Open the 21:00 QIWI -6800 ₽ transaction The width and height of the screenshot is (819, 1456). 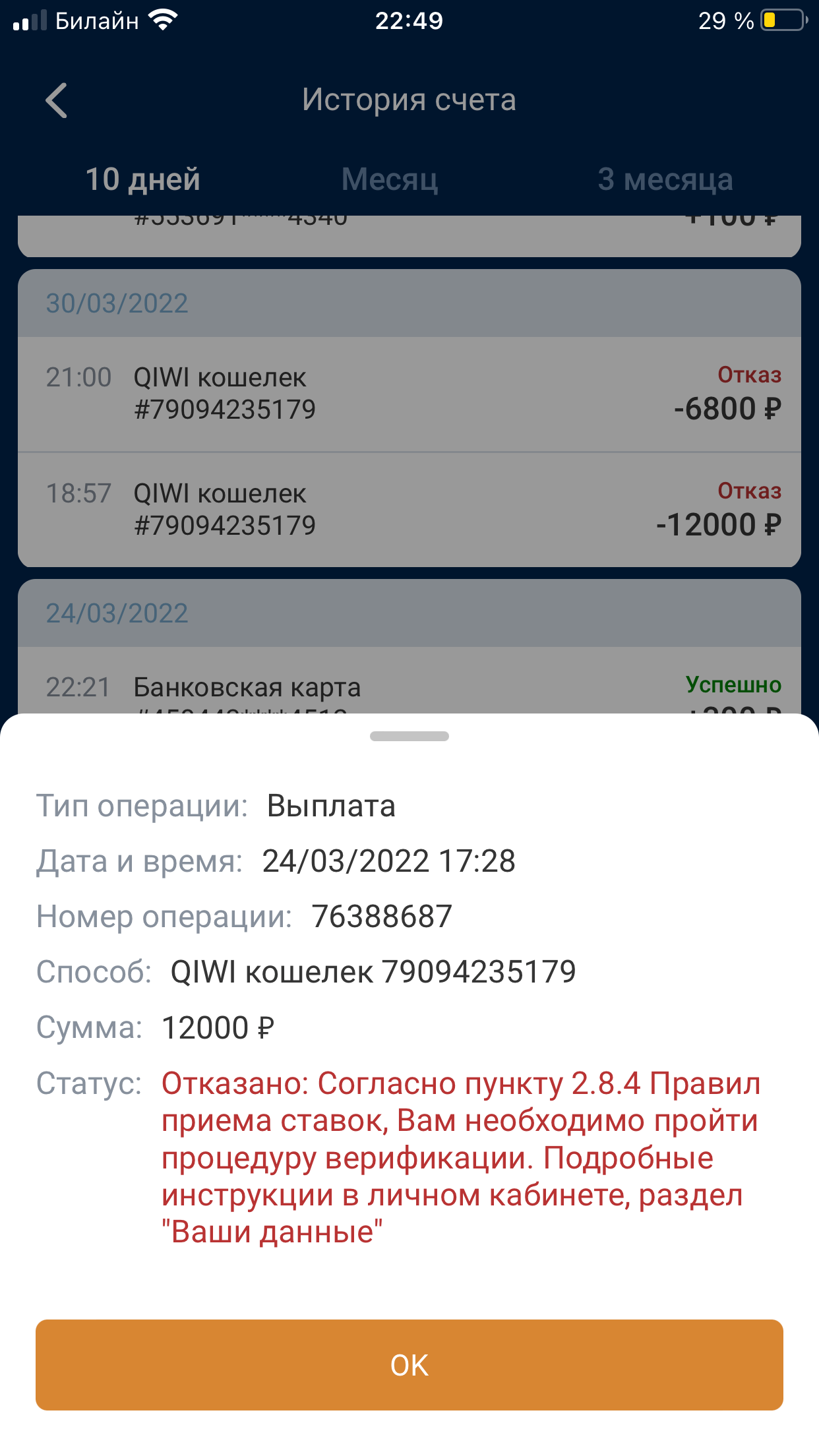point(409,394)
